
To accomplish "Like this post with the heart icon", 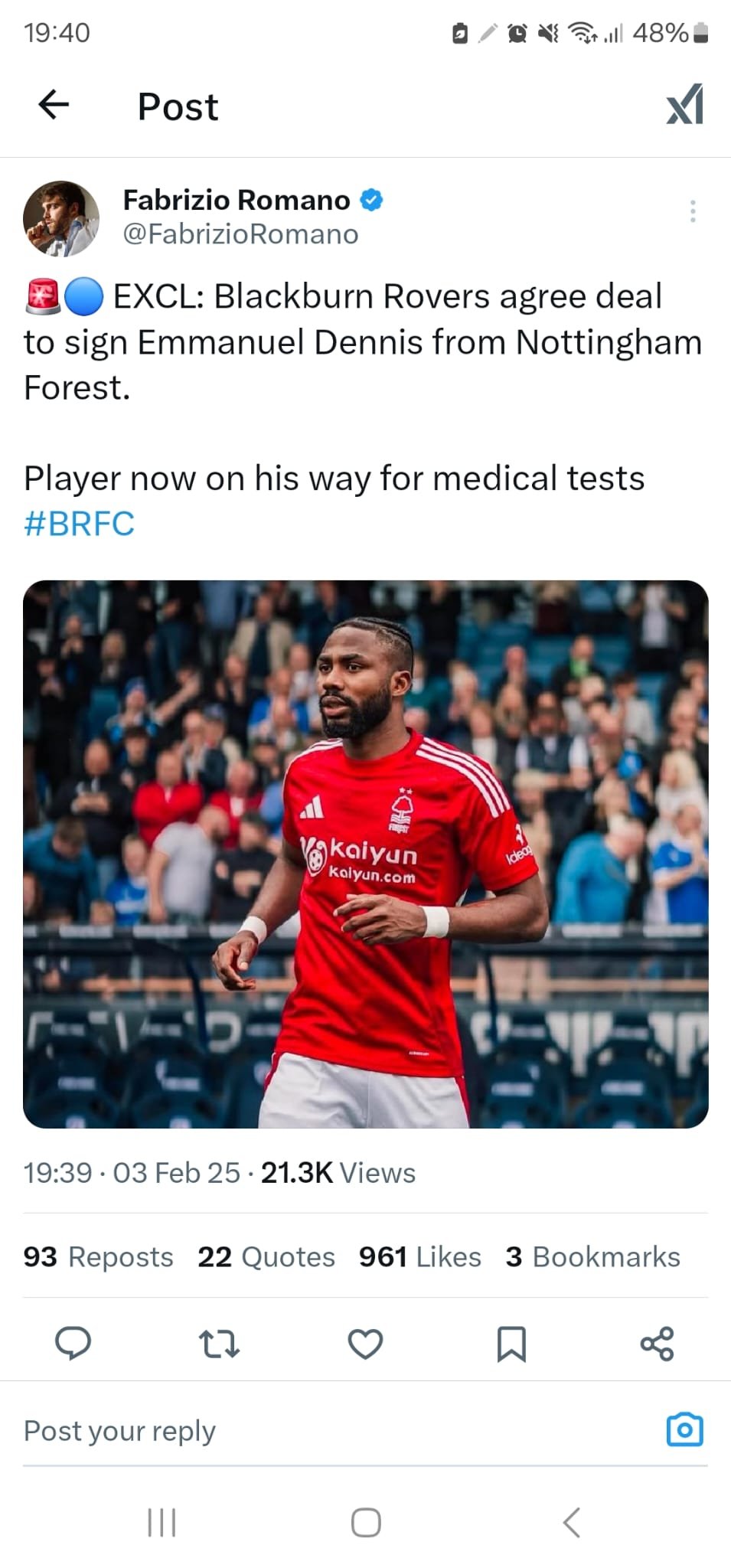I will point(365,1343).
